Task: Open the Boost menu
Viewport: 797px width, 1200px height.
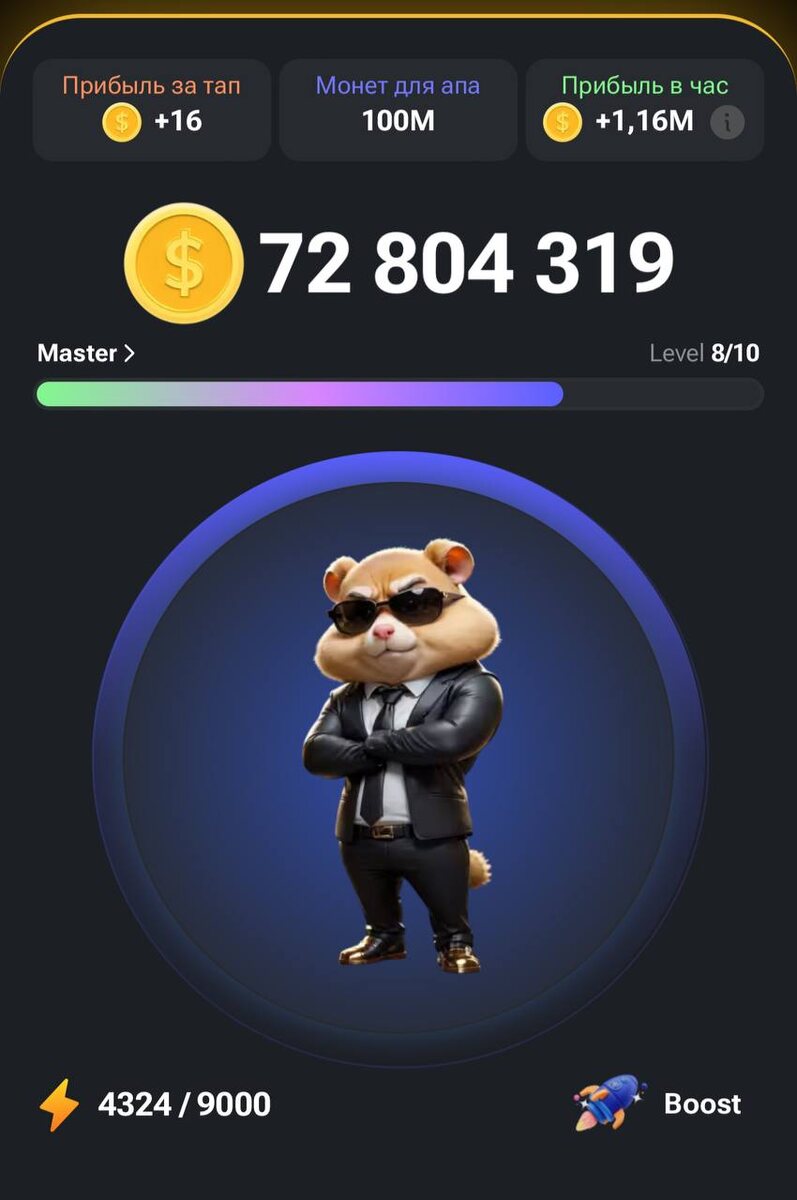Action: coord(660,1104)
